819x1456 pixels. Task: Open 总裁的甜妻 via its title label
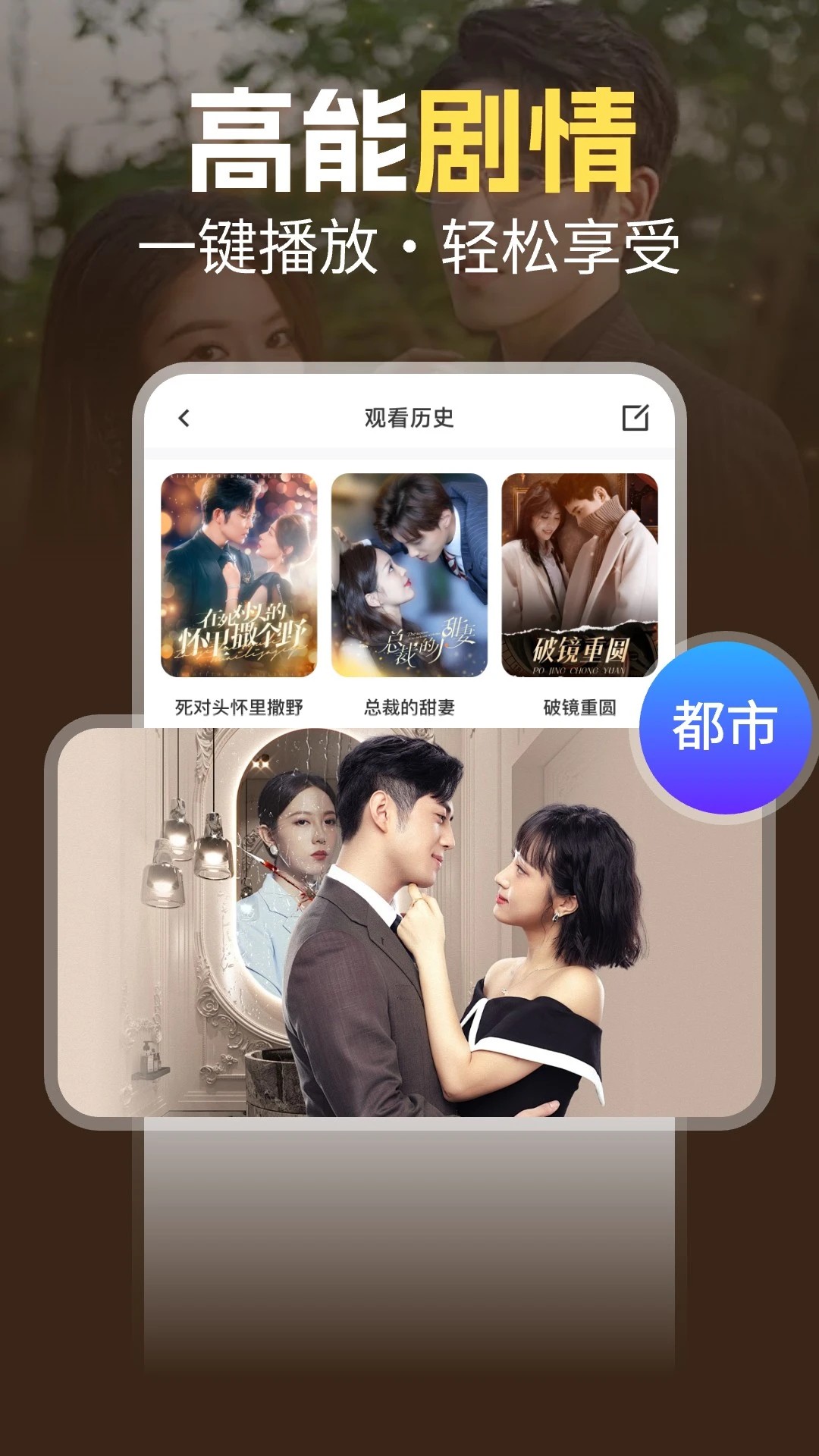click(410, 705)
